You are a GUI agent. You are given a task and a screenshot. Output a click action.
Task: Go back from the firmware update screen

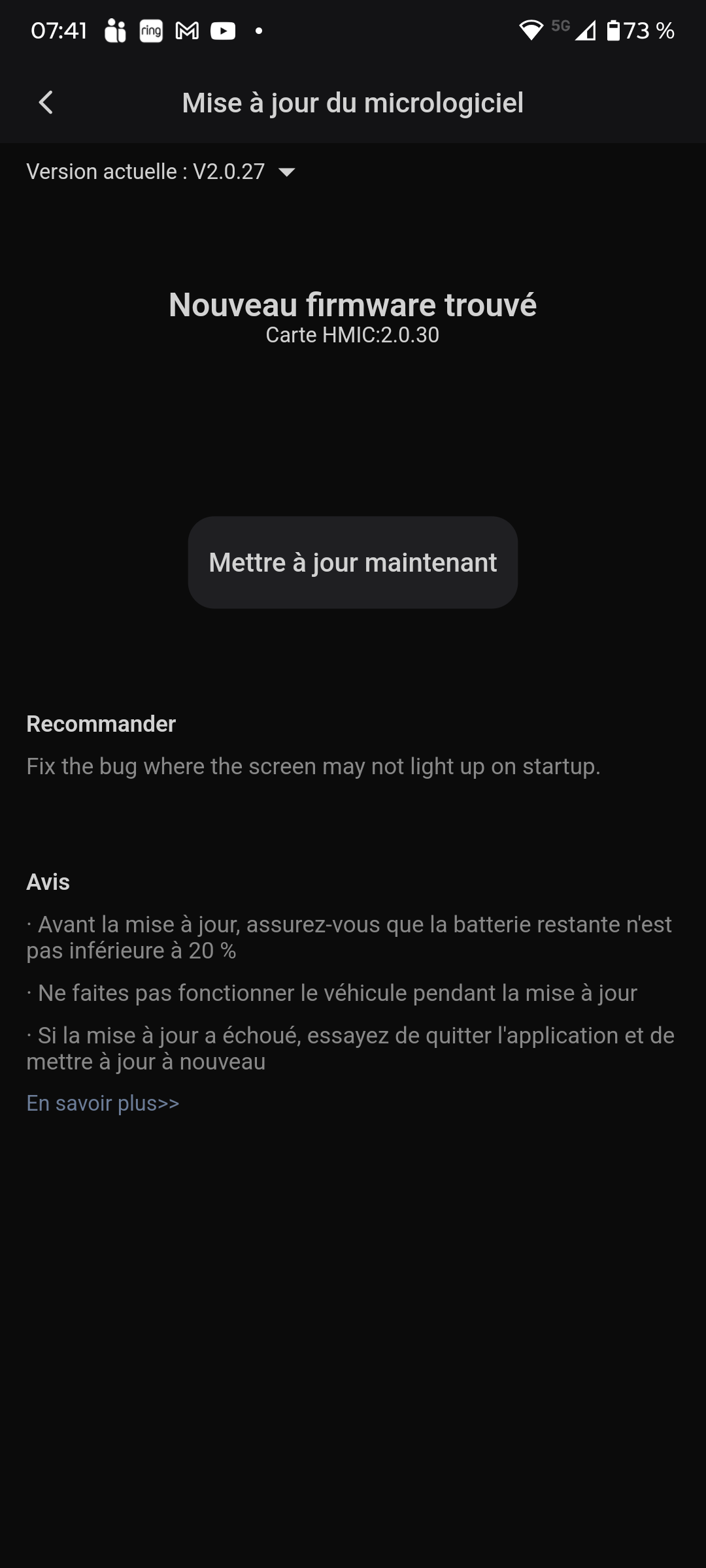(46, 103)
